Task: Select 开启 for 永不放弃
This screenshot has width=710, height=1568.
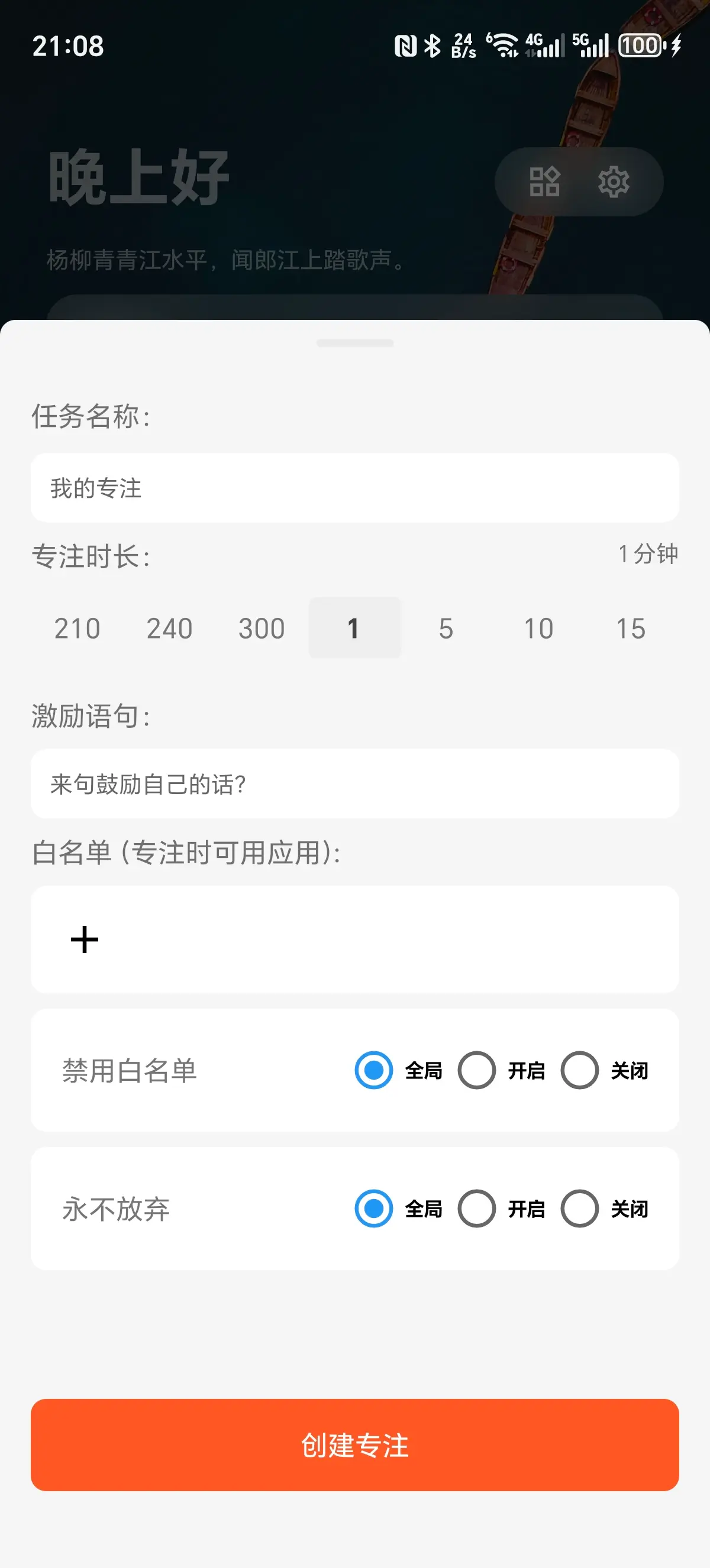Action: [477, 1209]
